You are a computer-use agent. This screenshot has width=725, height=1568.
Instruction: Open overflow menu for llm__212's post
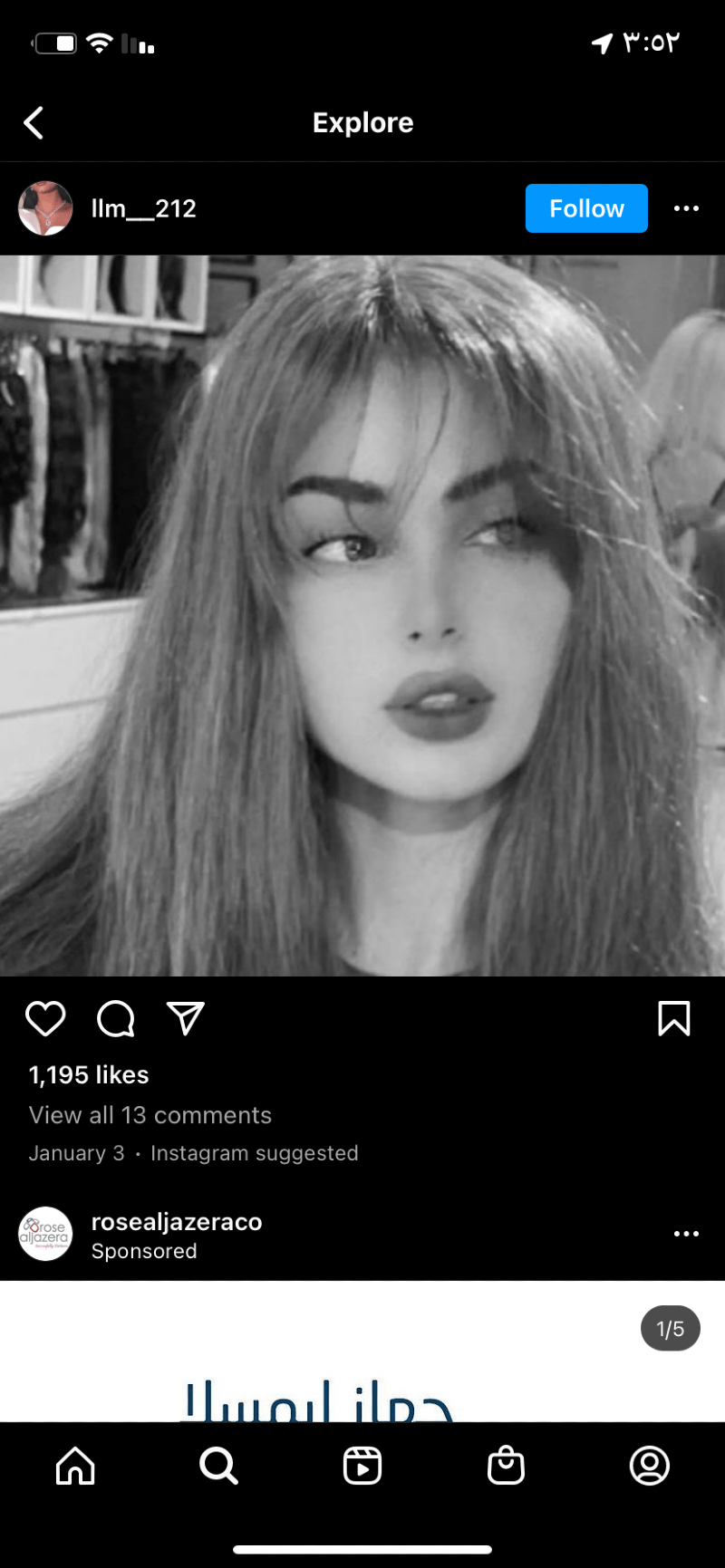pos(686,208)
